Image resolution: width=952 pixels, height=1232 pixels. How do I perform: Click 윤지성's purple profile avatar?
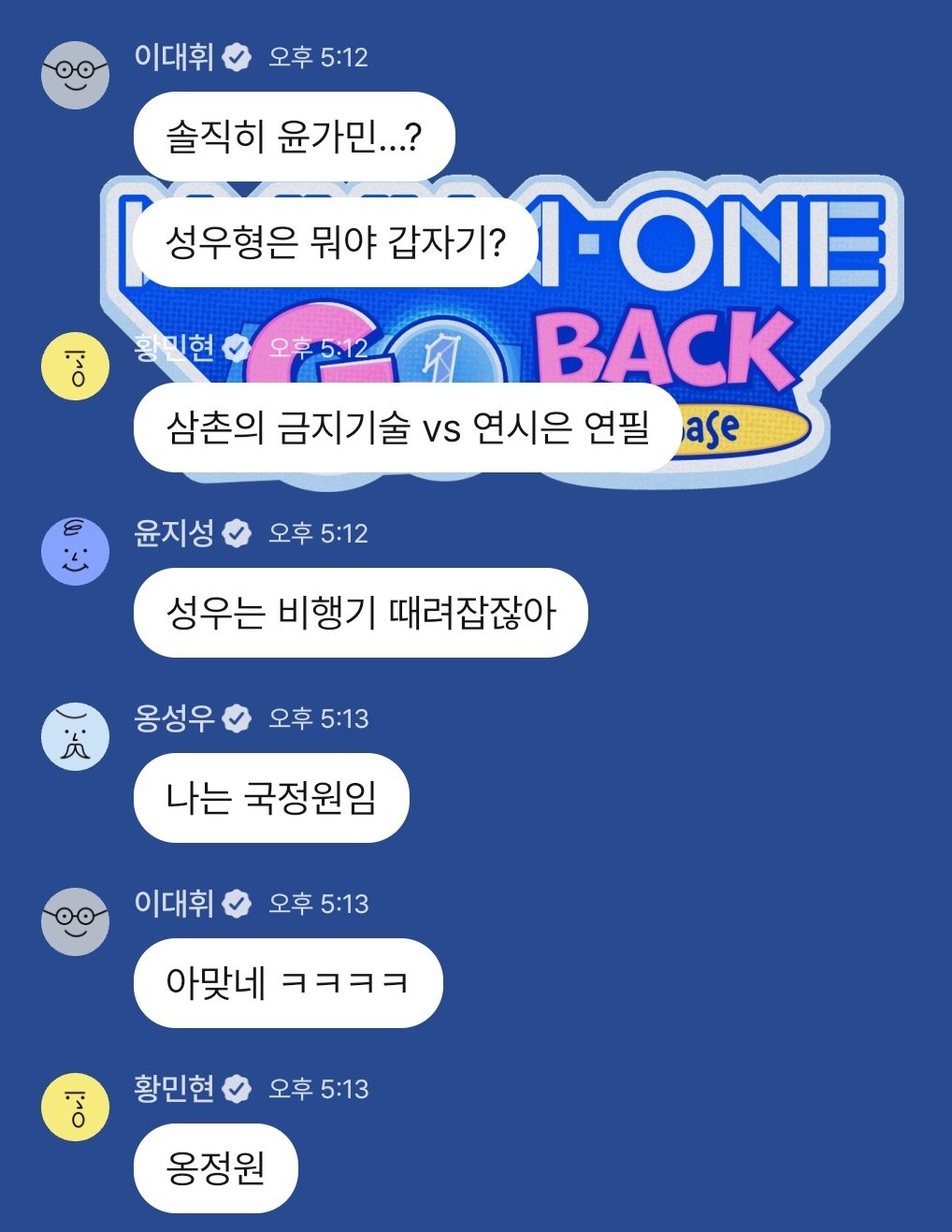point(76,552)
